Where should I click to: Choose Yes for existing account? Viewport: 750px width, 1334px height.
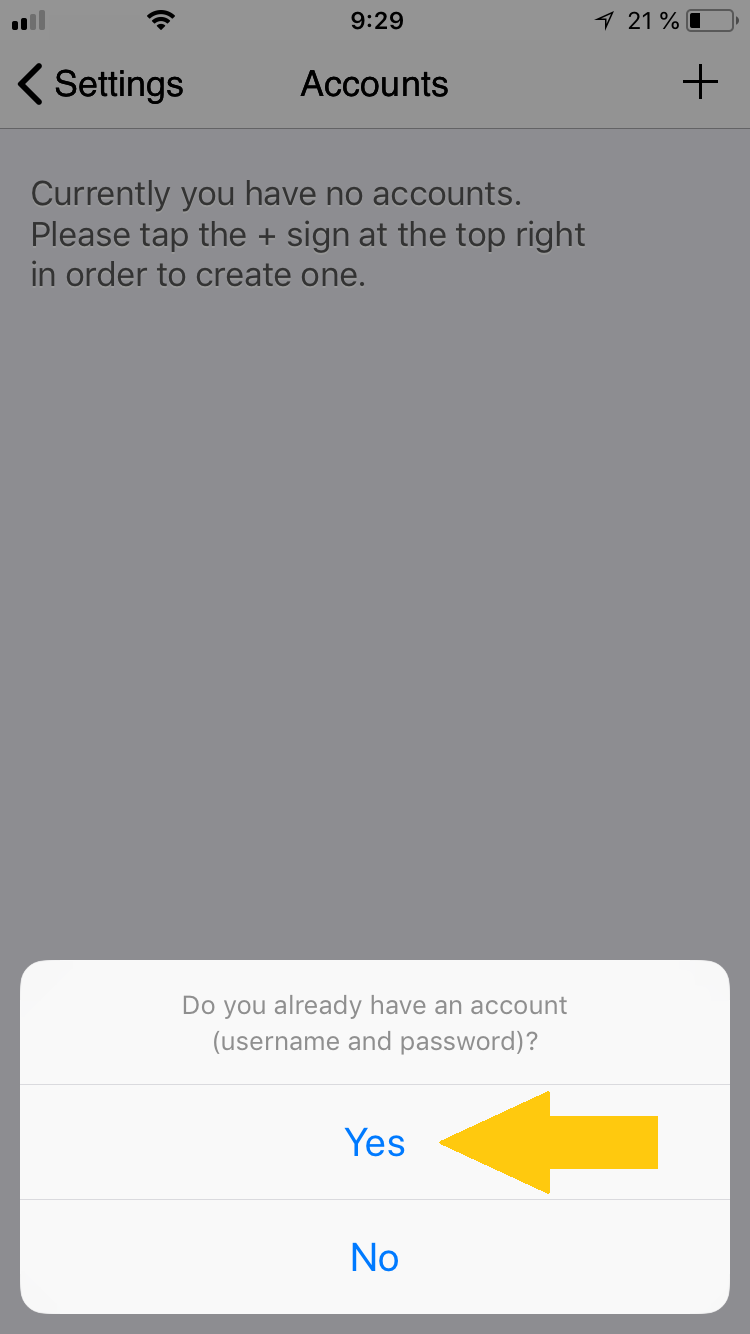[x=374, y=1142]
